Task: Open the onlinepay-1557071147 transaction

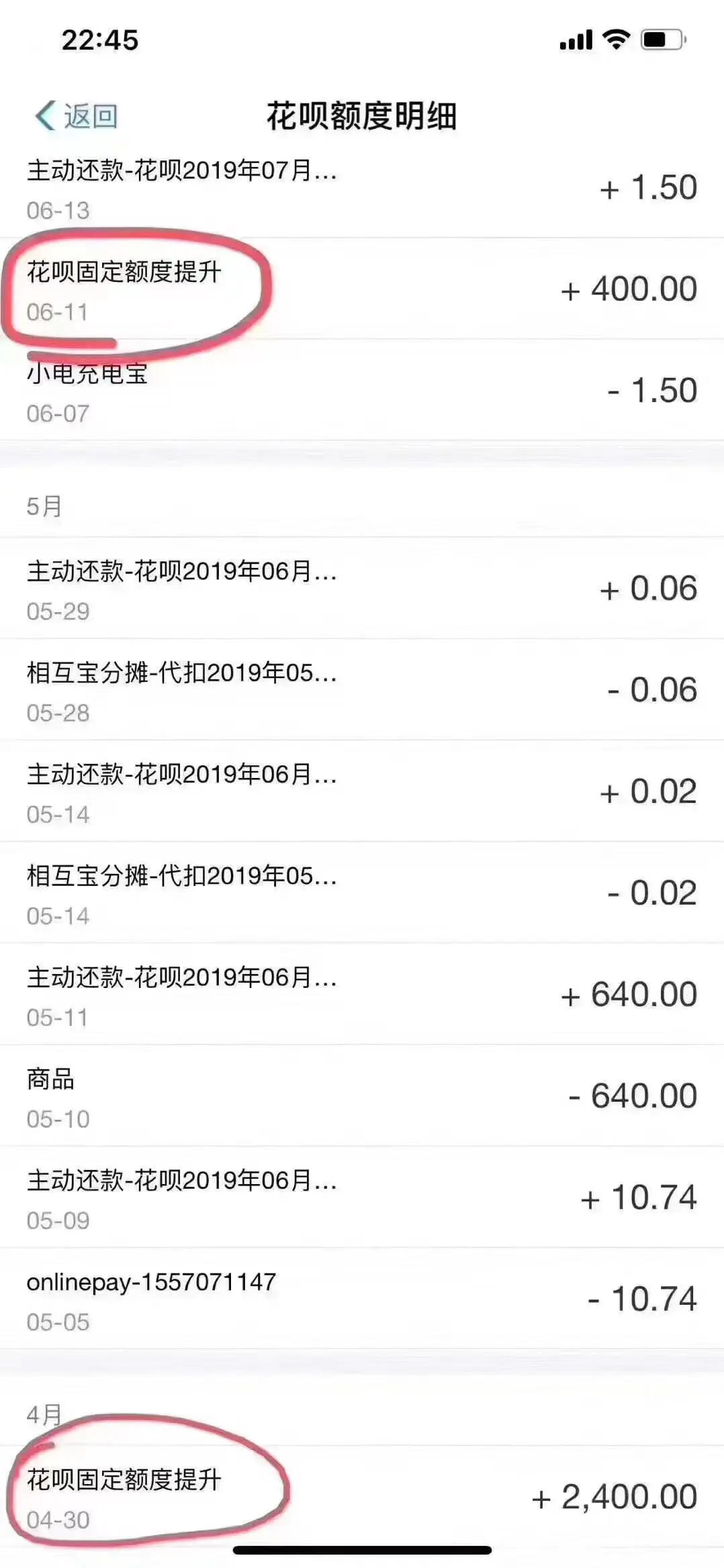Action: tap(362, 1300)
